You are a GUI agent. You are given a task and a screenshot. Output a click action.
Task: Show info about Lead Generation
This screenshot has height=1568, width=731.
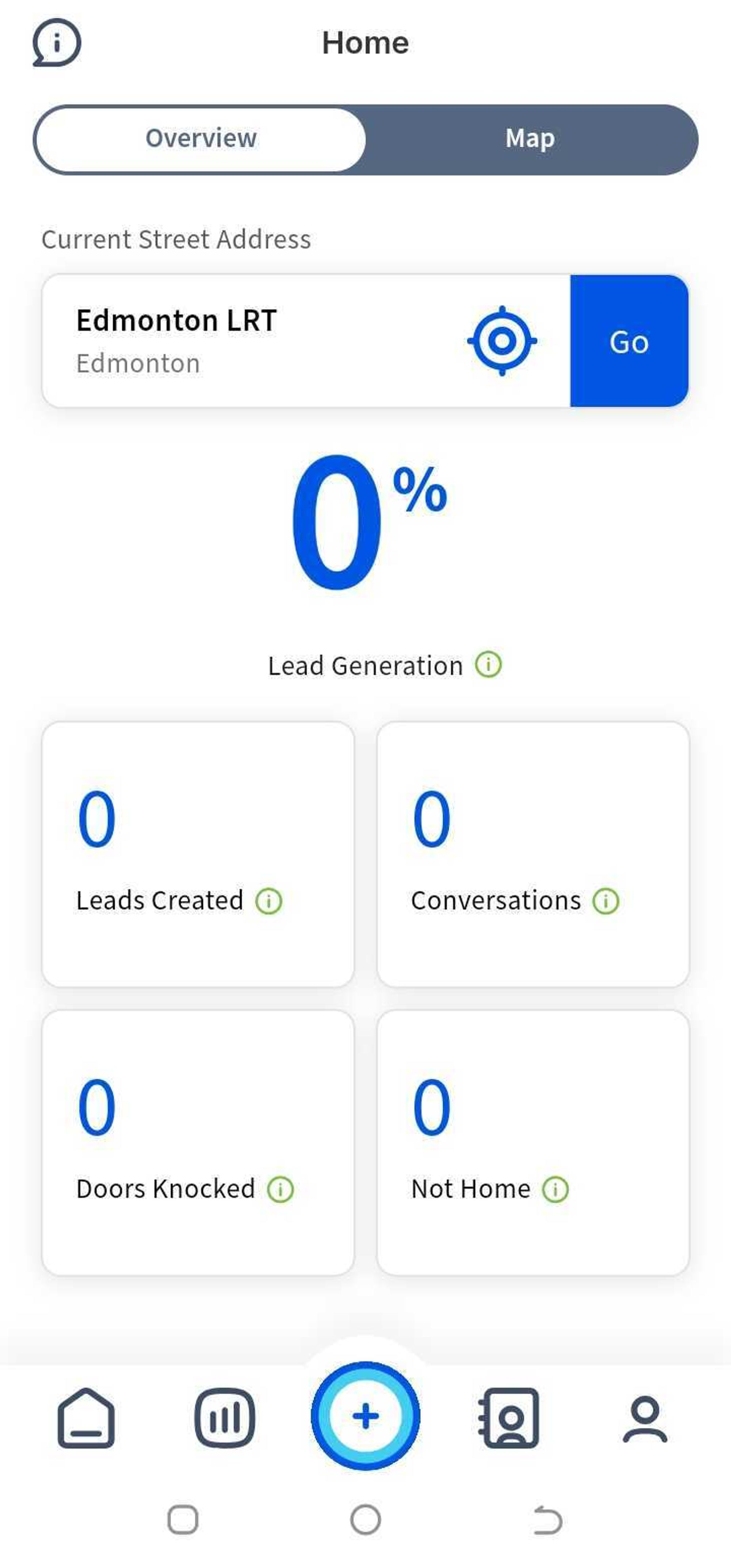pyautogui.click(x=488, y=664)
